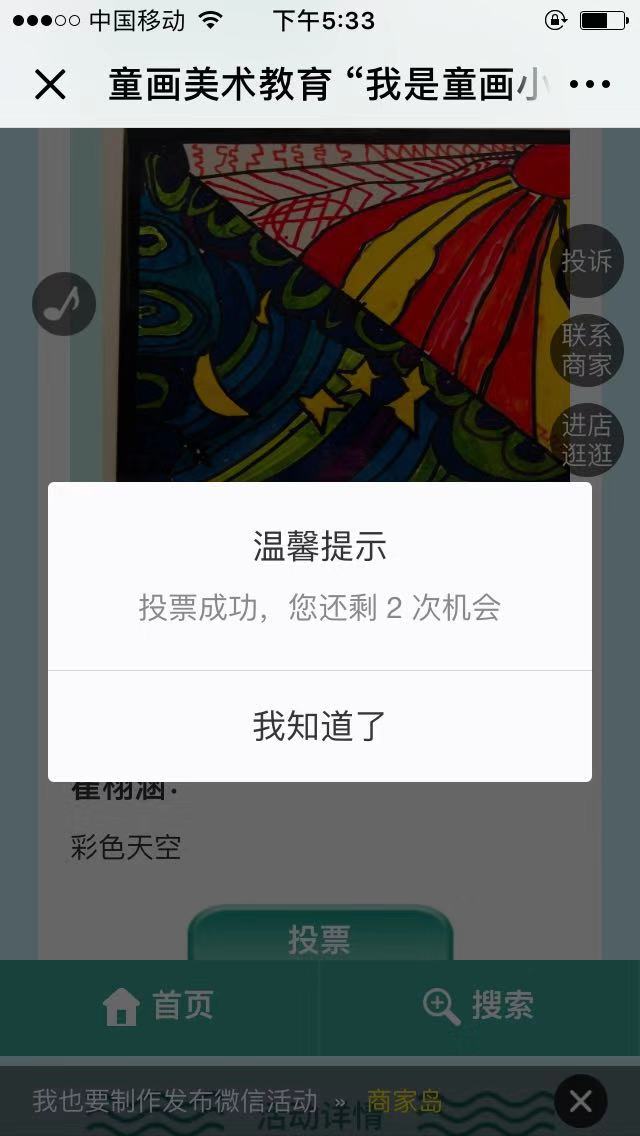The width and height of the screenshot is (640, 1136).
Task: Visit the shop with 进店逛逛
Action: (x=586, y=439)
